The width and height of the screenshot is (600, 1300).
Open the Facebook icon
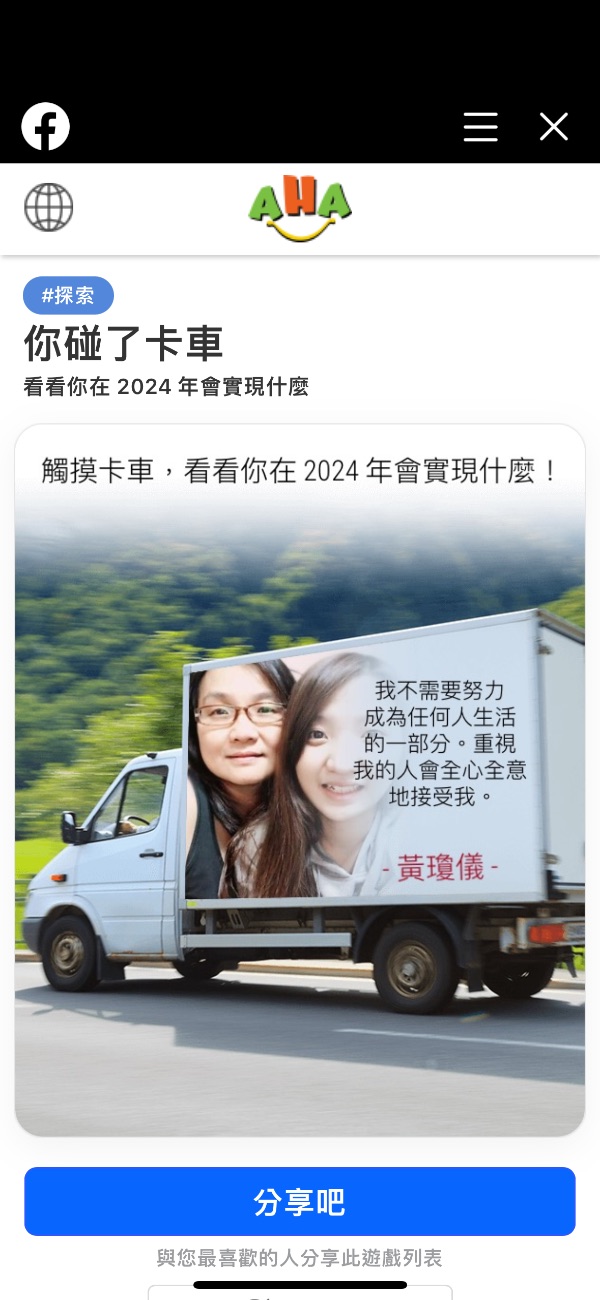click(x=46, y=127)
